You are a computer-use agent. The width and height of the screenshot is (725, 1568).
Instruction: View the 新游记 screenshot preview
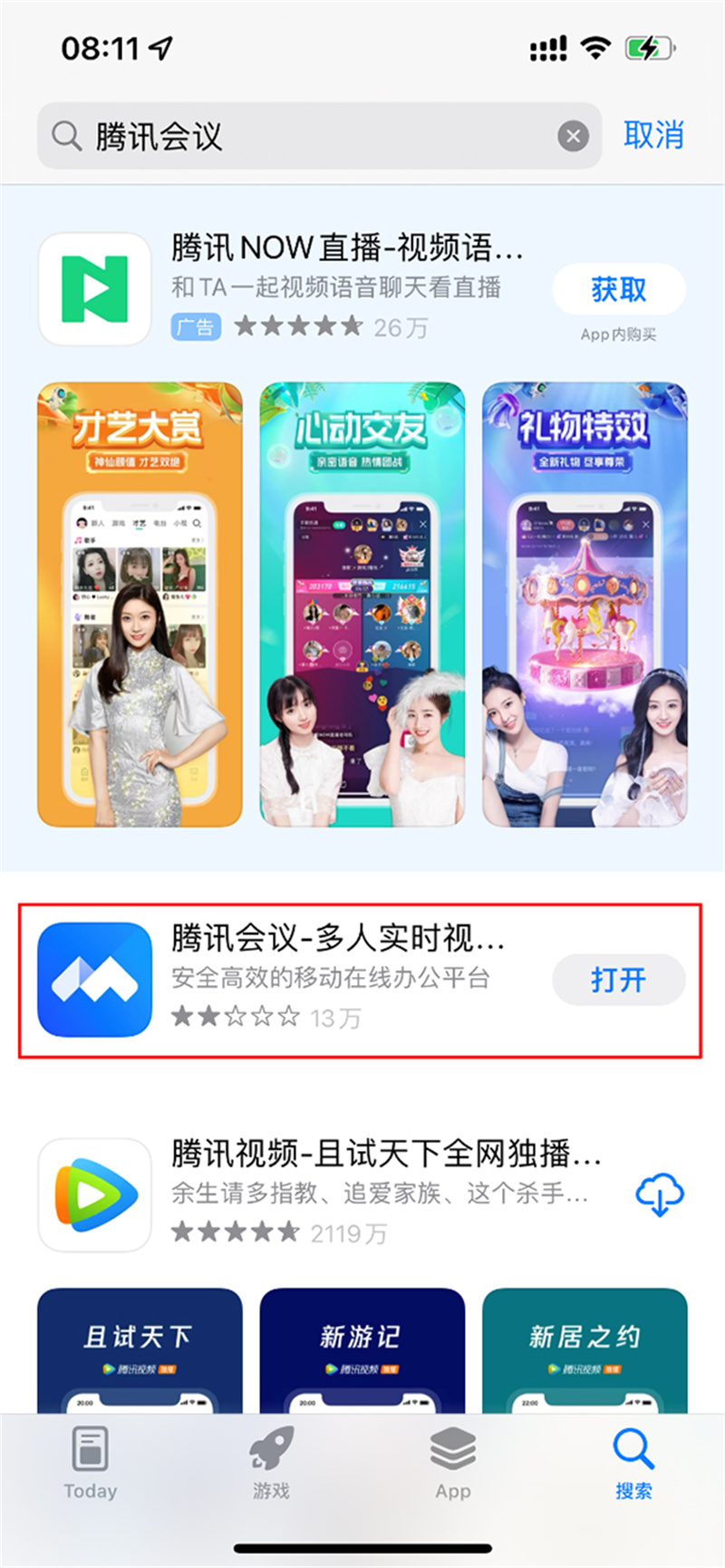362,1350
